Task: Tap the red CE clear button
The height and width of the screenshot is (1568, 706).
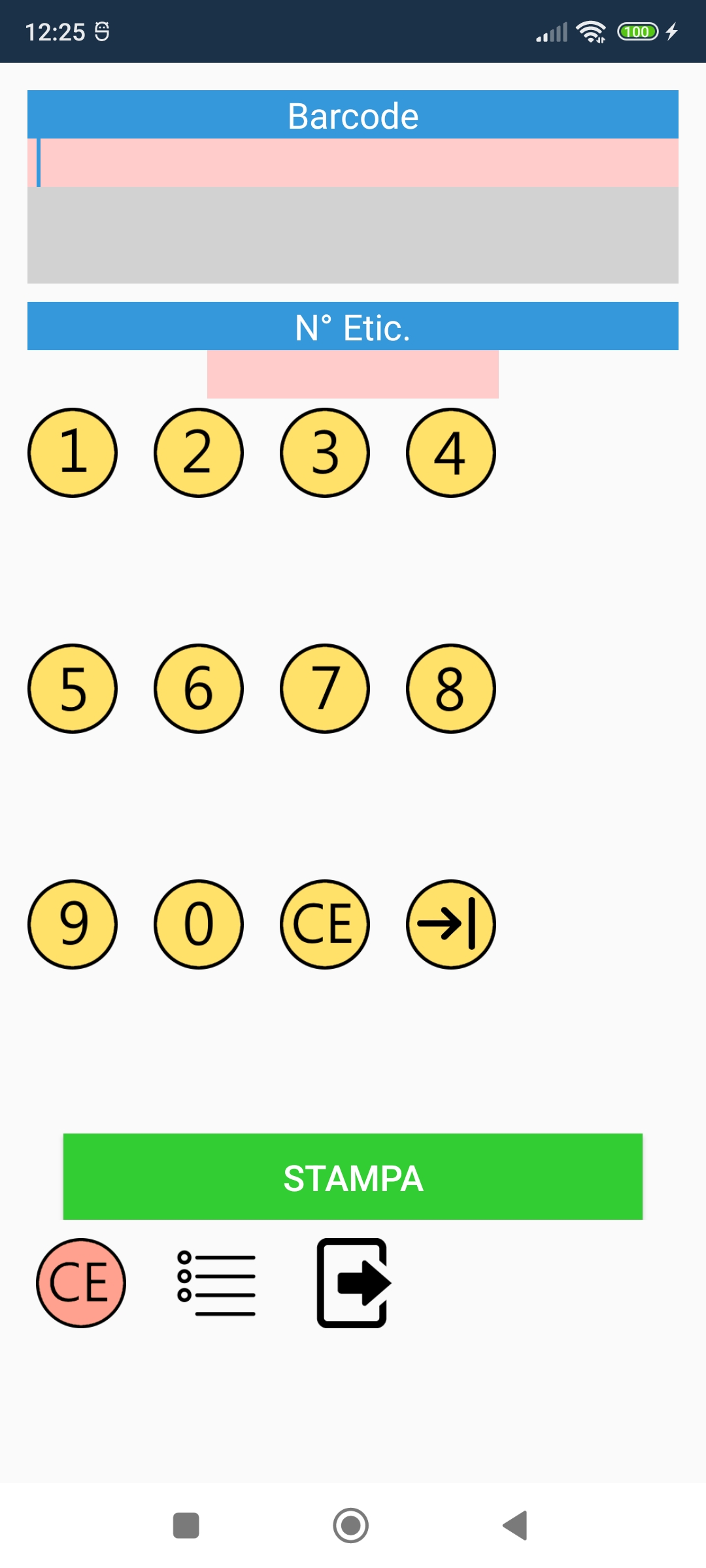Action: coord(81,1283)
